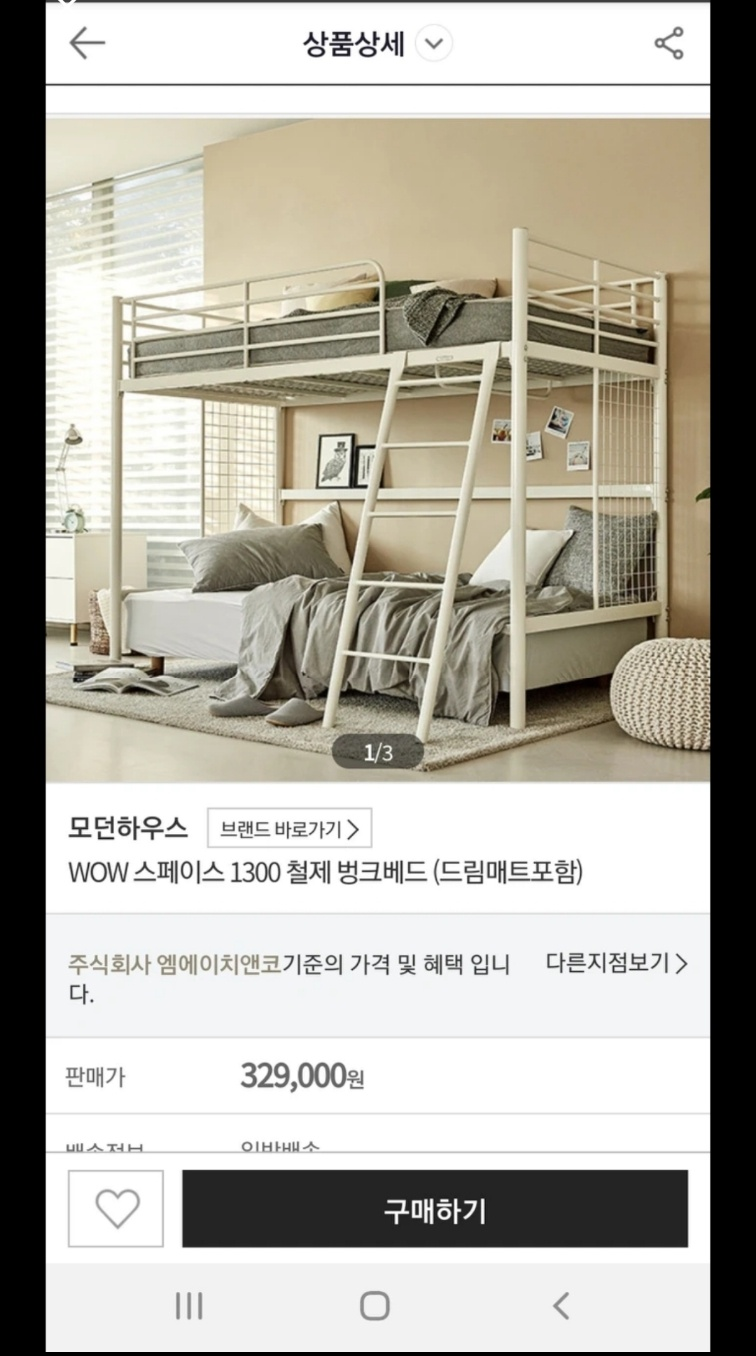
Task: Add product to wishlist heart
Action: click(x=116, y=1209)
